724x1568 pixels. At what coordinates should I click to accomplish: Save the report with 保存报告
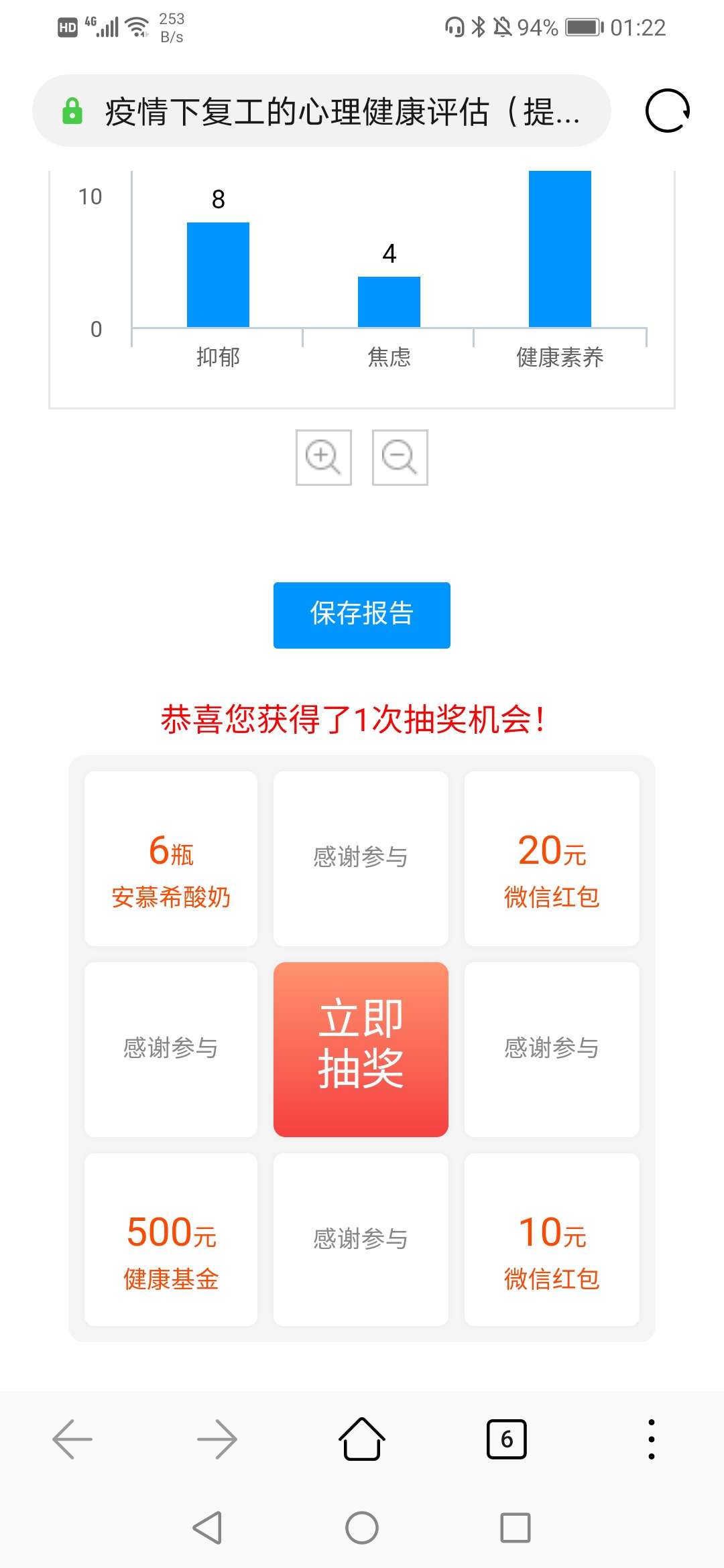361,615
